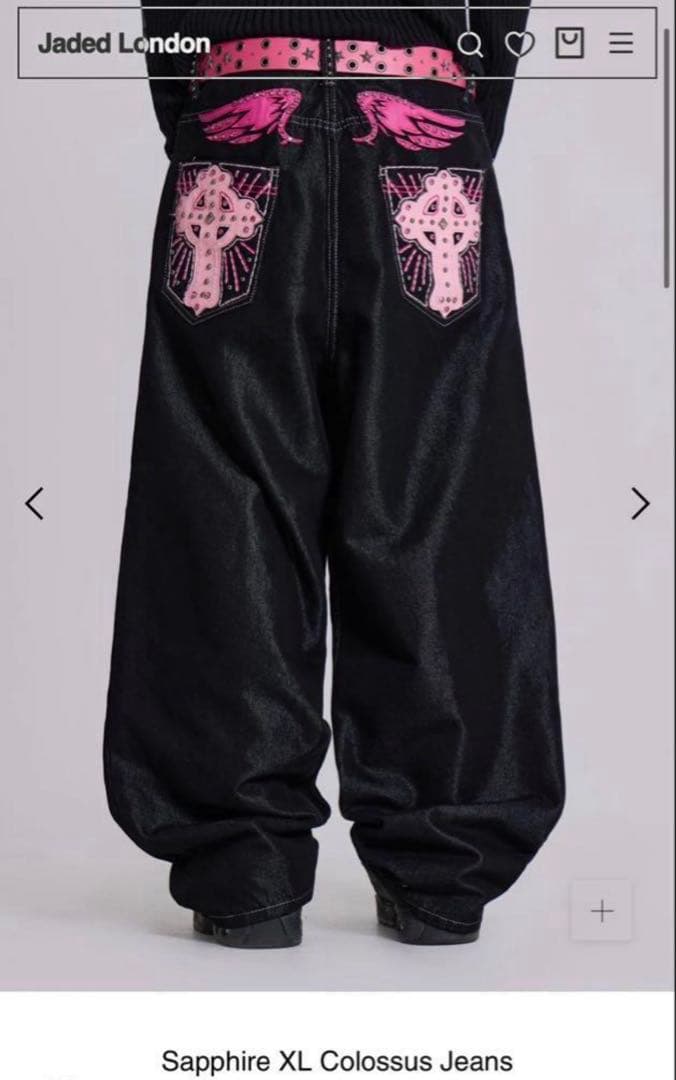Screen dimensions: 676x1080
Task: Open the search icon in header
Action: [x=471, y=45]
